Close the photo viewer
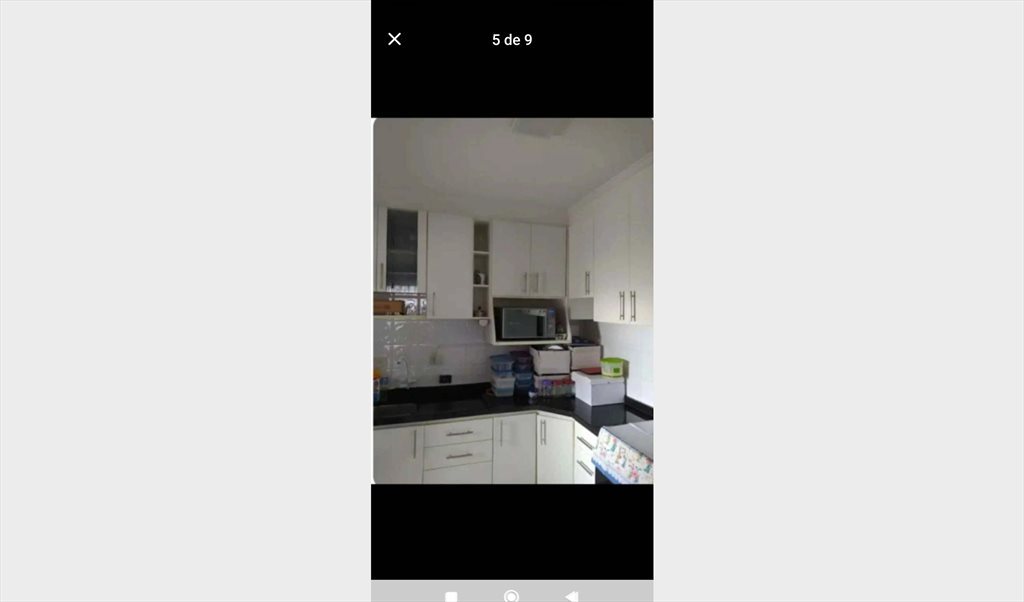 tap(394, 39)
